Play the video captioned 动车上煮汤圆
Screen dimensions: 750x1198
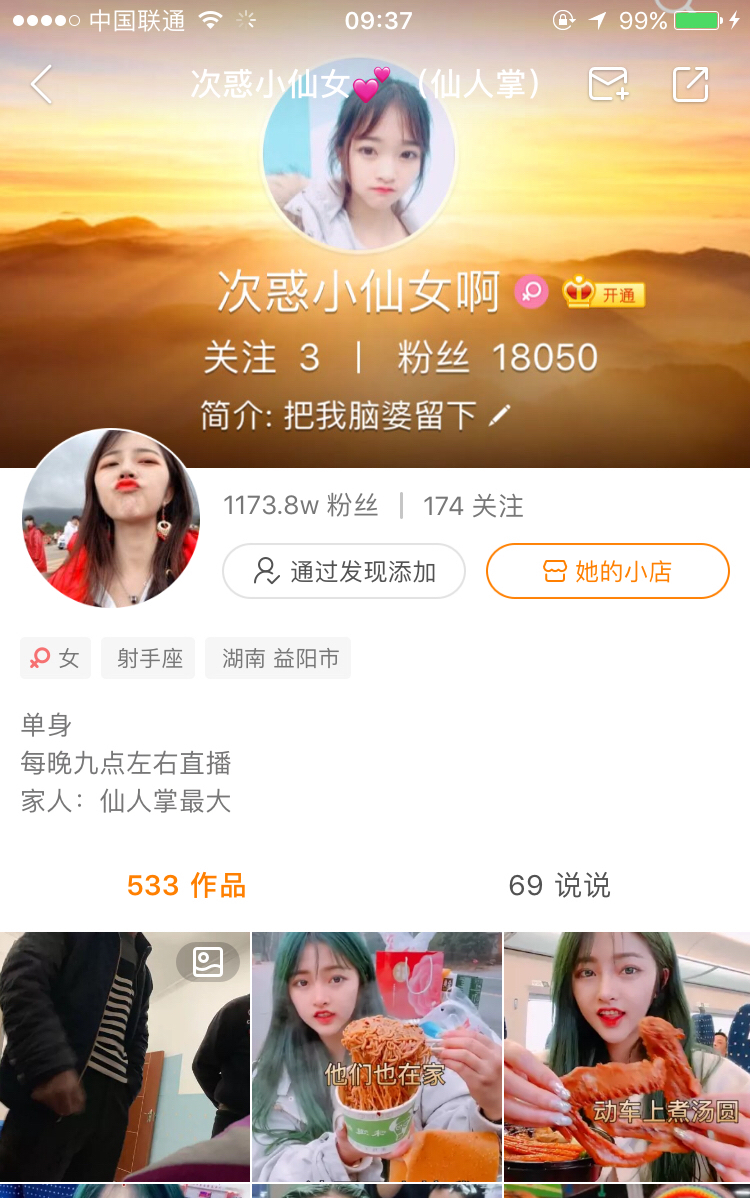click(x=627, y=1057)
